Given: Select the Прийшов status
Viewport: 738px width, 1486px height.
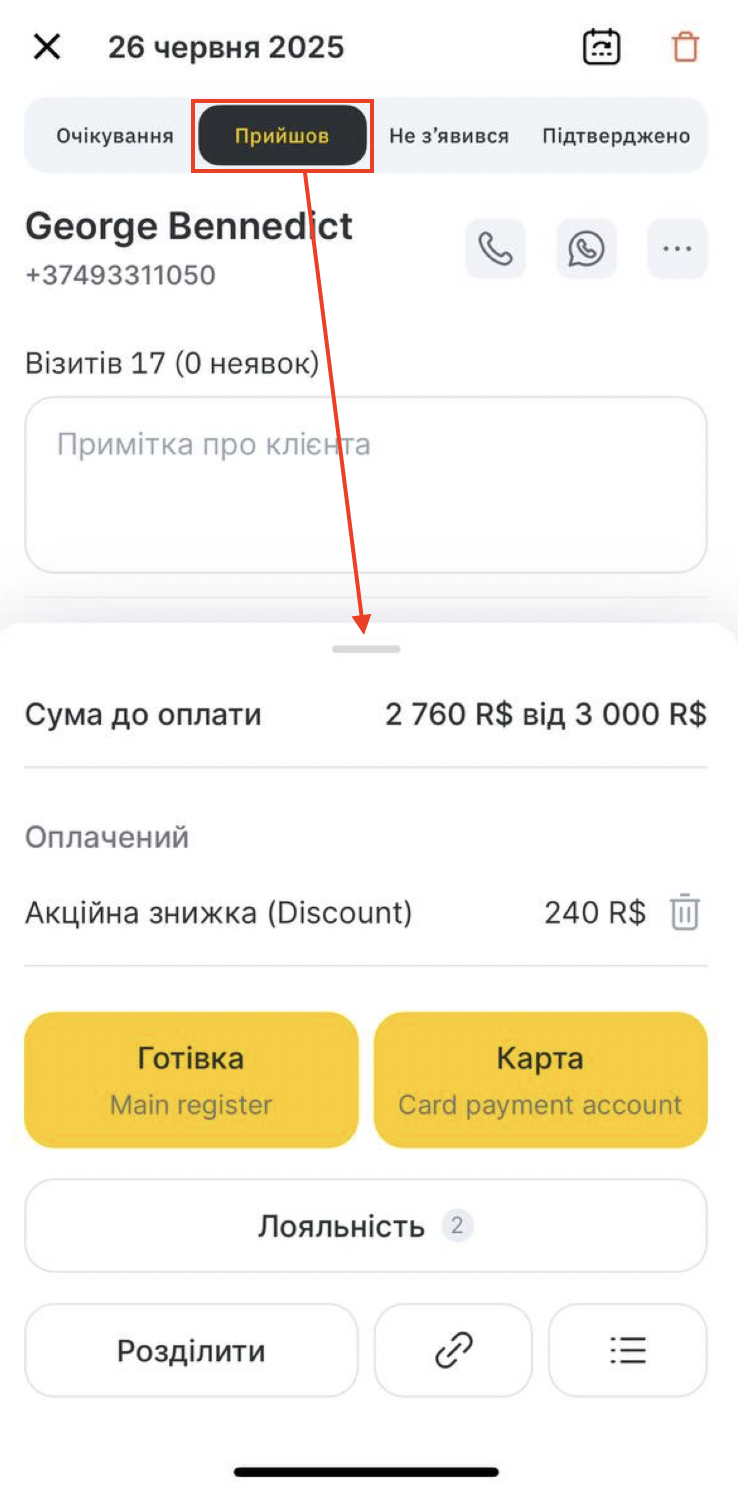Looking at the screenshot, I should click(282, 136).
